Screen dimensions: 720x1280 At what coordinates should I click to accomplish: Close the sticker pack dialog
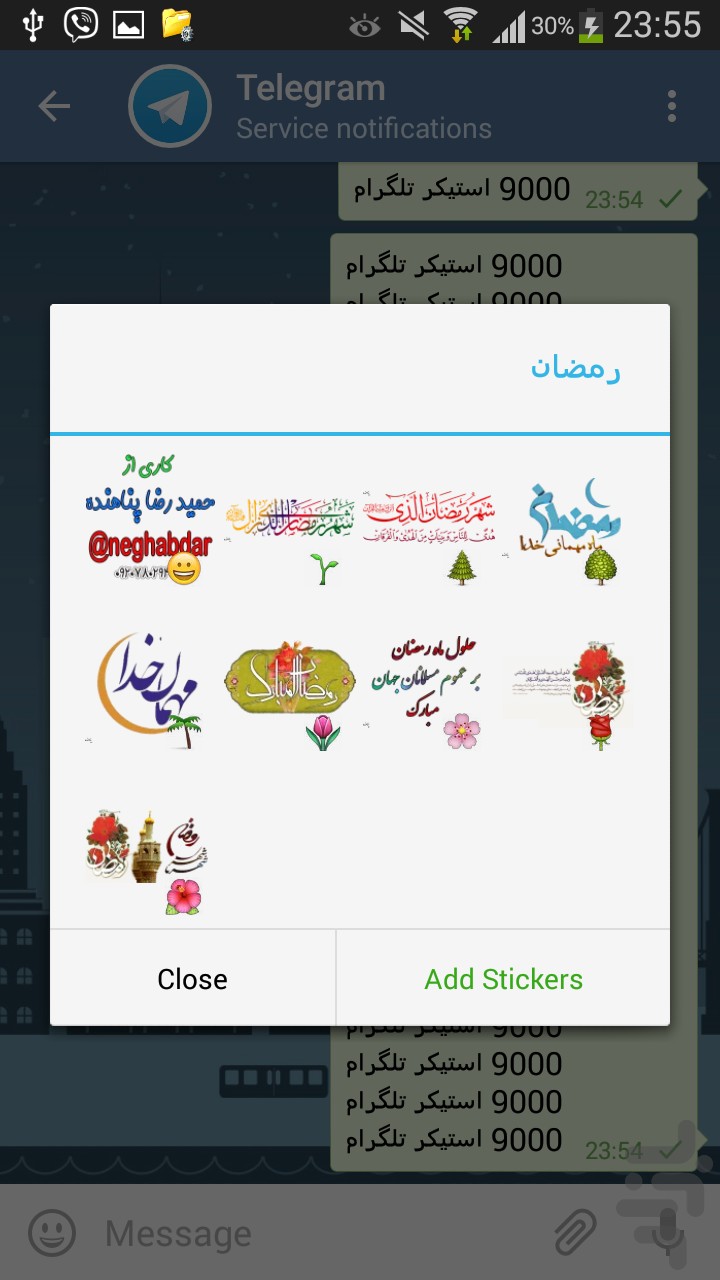192,978
